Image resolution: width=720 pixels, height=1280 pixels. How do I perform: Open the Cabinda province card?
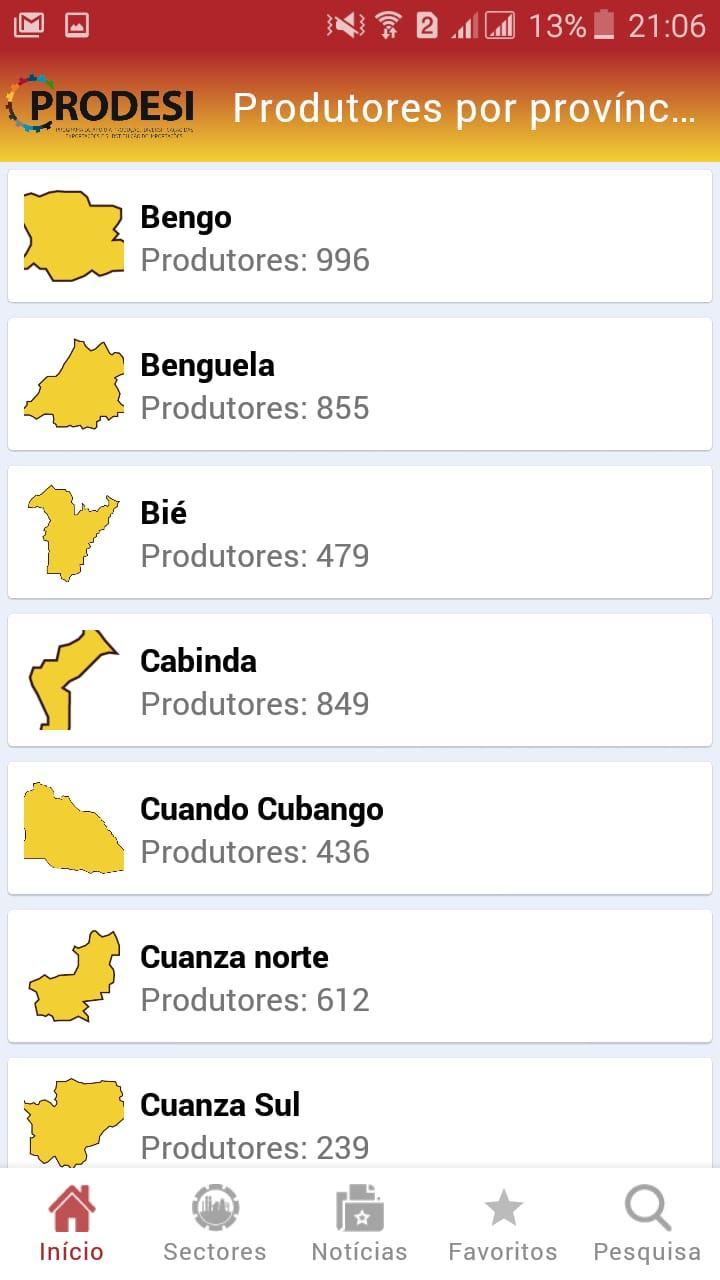tap(360, 680)
